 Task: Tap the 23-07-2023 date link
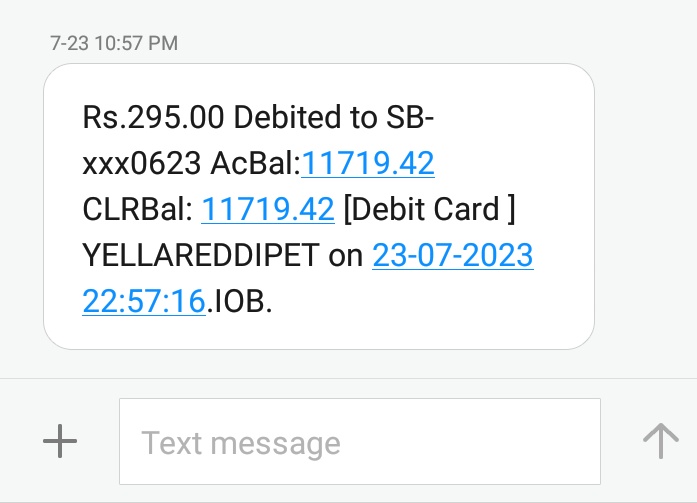(453, 255)
